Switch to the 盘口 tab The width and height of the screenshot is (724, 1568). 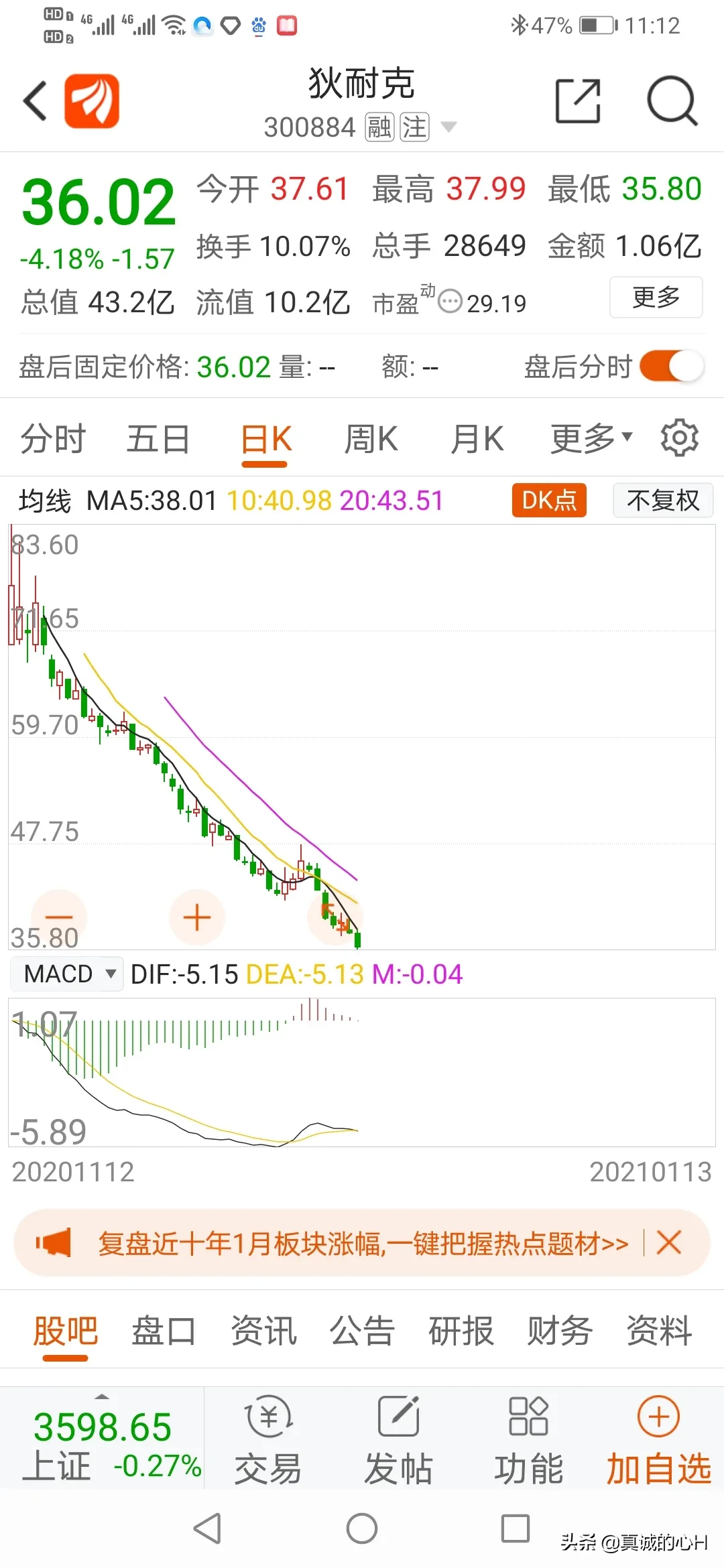pyautogui.click(x=164, y=1331)
